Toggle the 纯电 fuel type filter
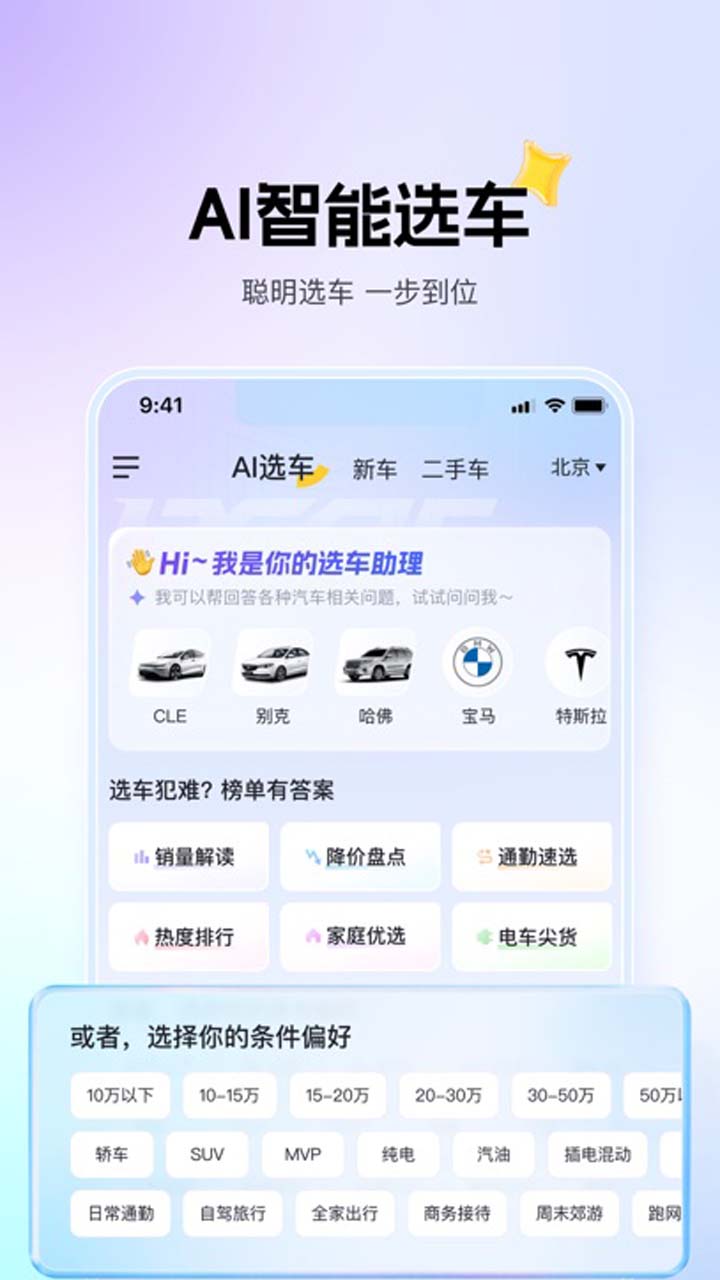The height and width of the screenshot is (1280, 720). [398, 1155]
